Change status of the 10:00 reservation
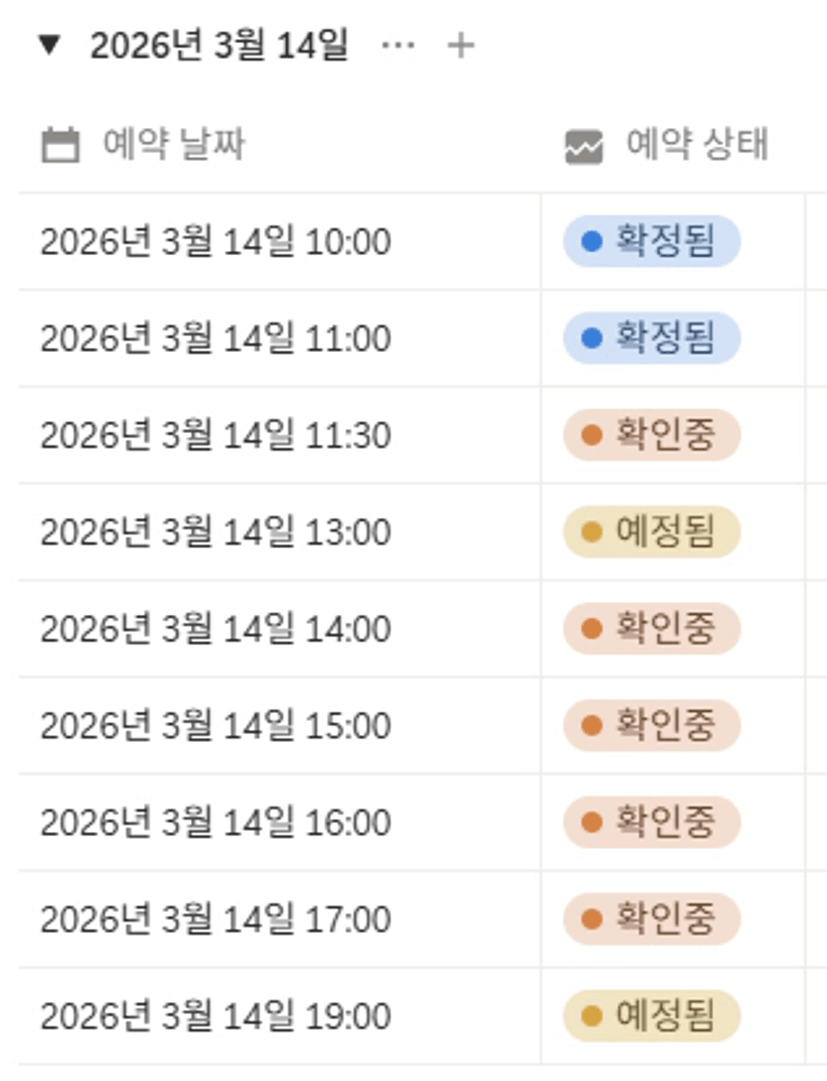 pos(651,242)
